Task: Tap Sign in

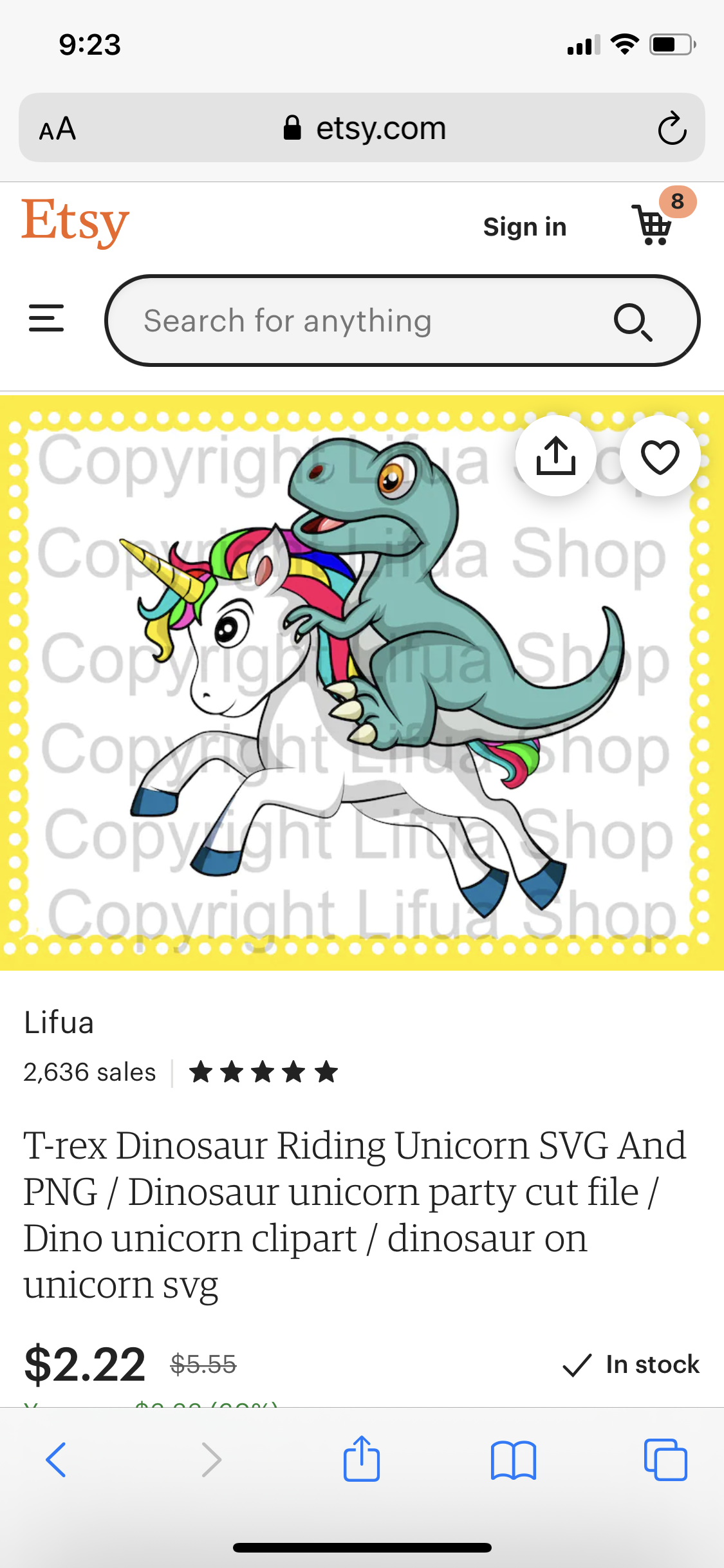Action: (524, 227)
